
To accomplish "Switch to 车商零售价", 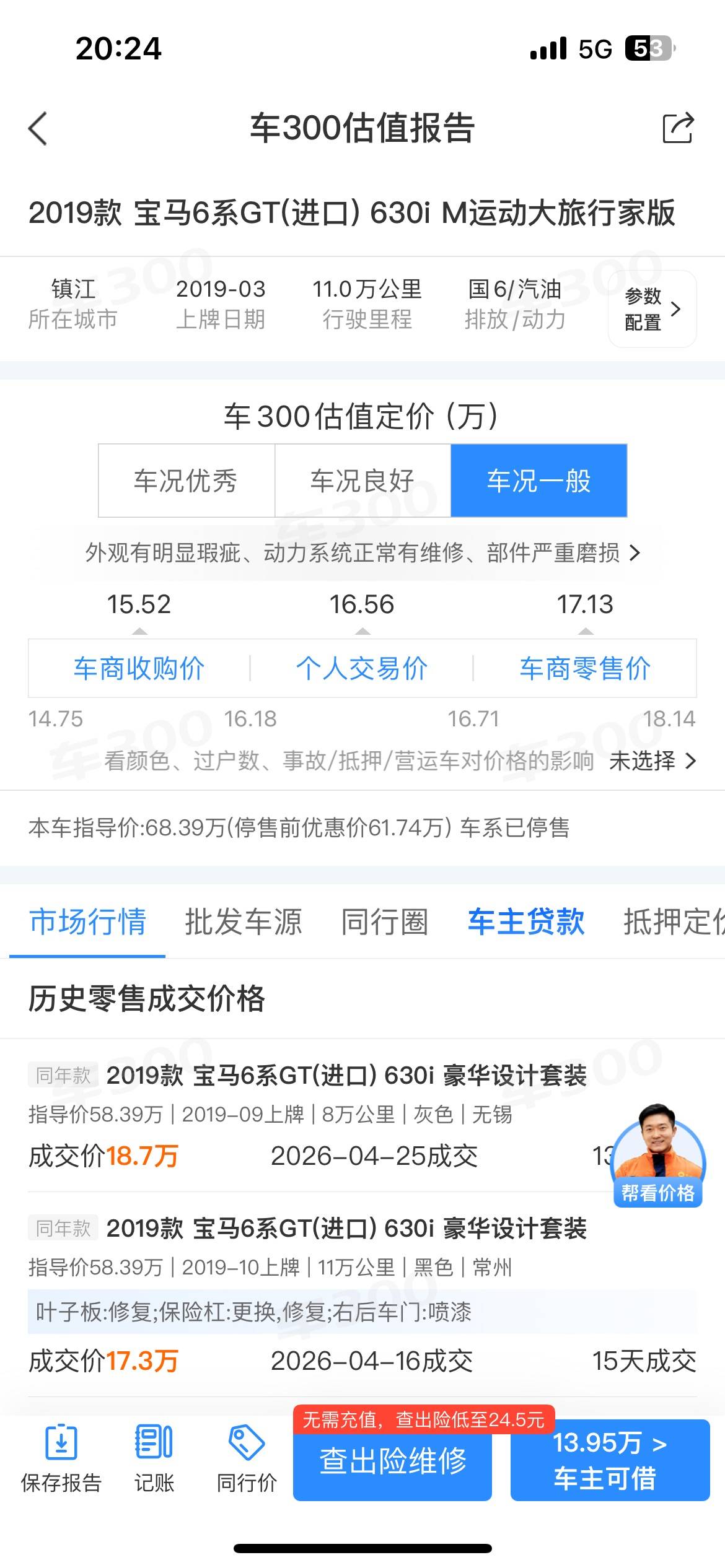I will [x=585, y=669].
